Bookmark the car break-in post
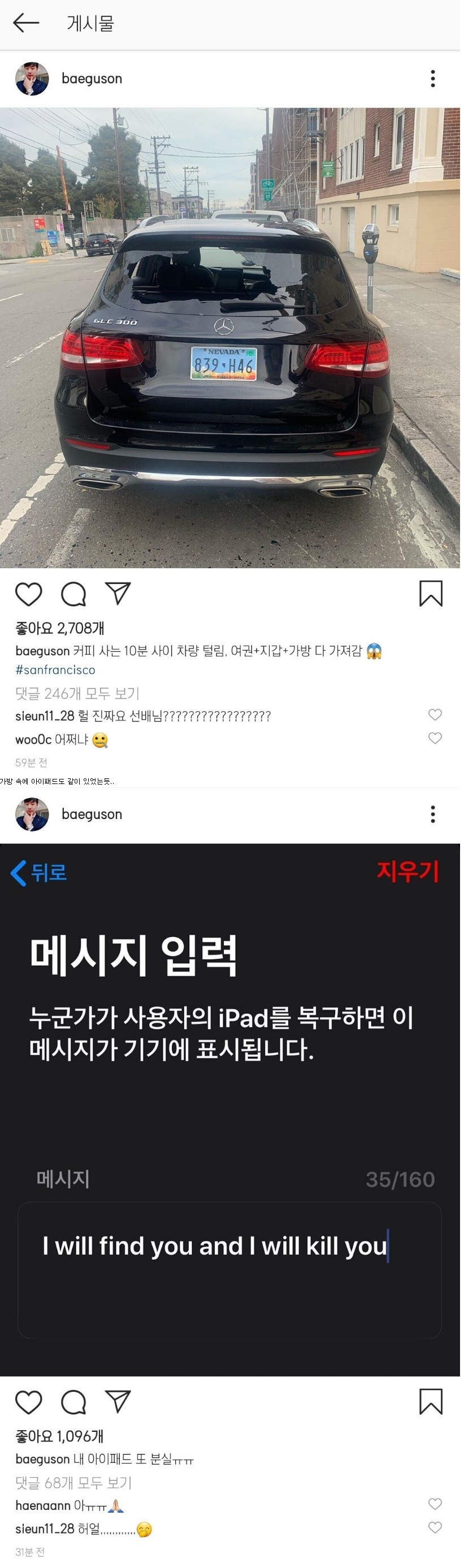Image resolution: width=464 pixels, height=1568 pixels. pyautogui.click(x=431, y=594)
